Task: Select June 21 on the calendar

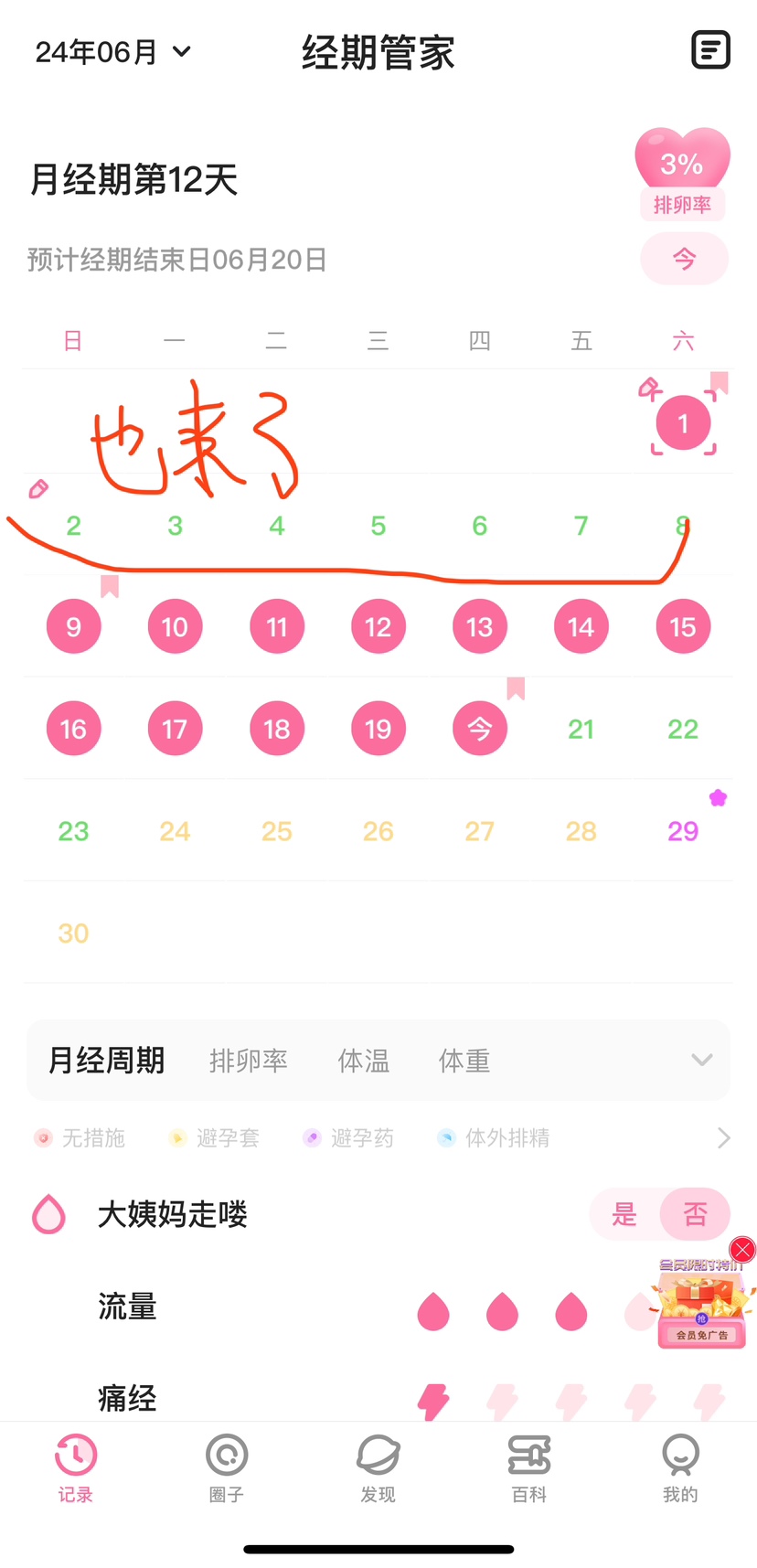Action: click(x=581, y=730)
